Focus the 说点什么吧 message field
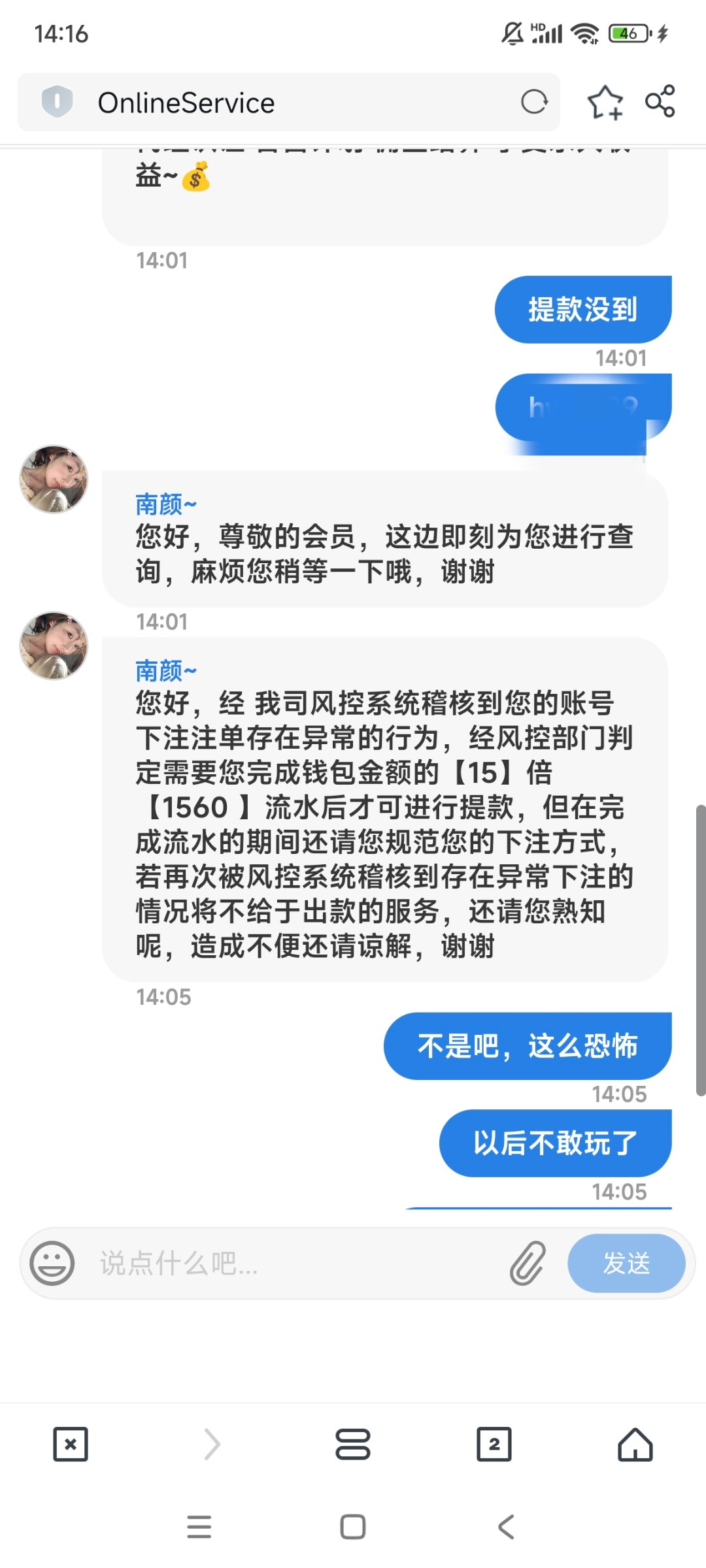Viewport: 706px width, 1568px height. click(294, 1263)
